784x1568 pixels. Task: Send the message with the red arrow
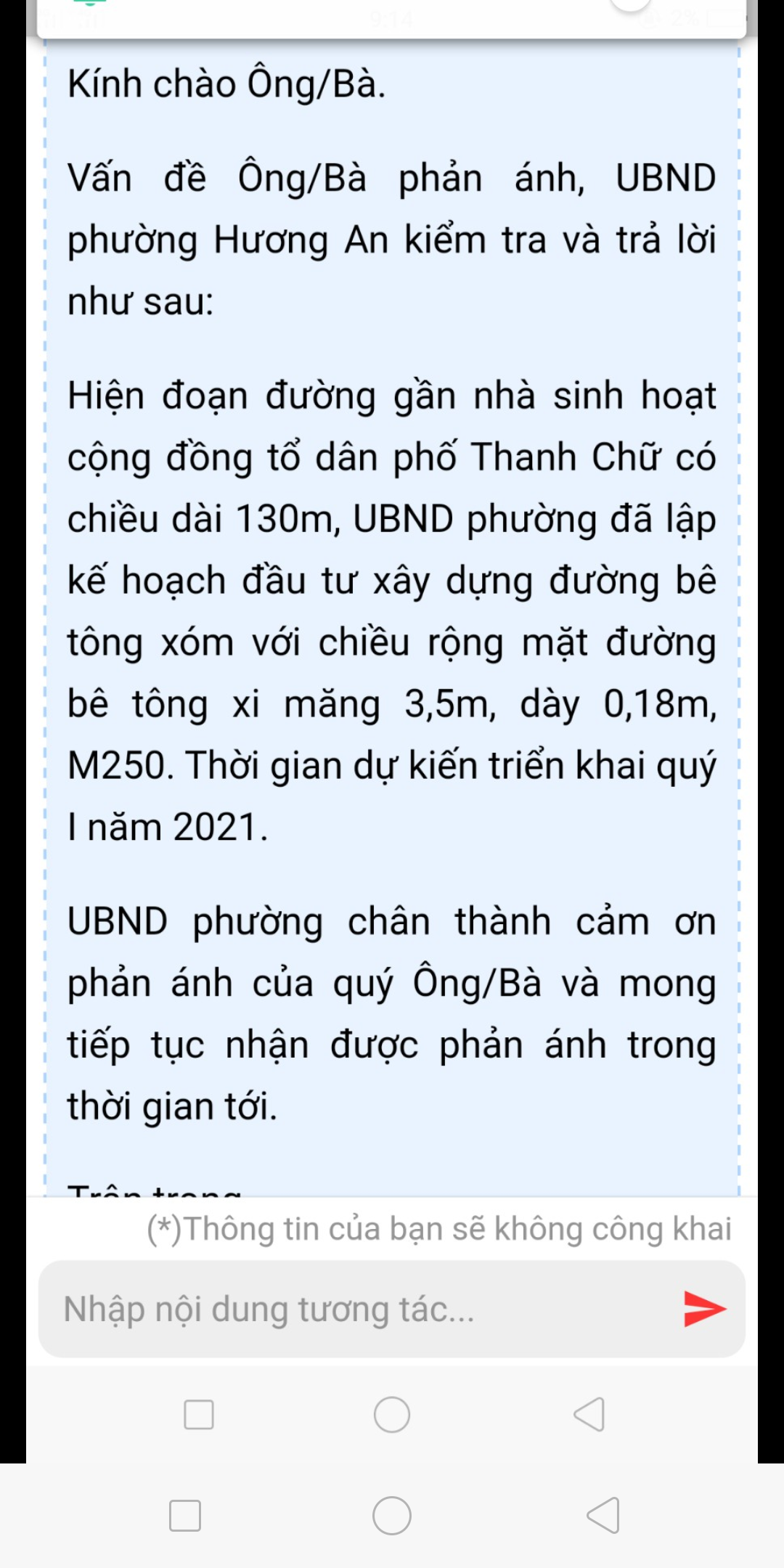[705, 1309]
